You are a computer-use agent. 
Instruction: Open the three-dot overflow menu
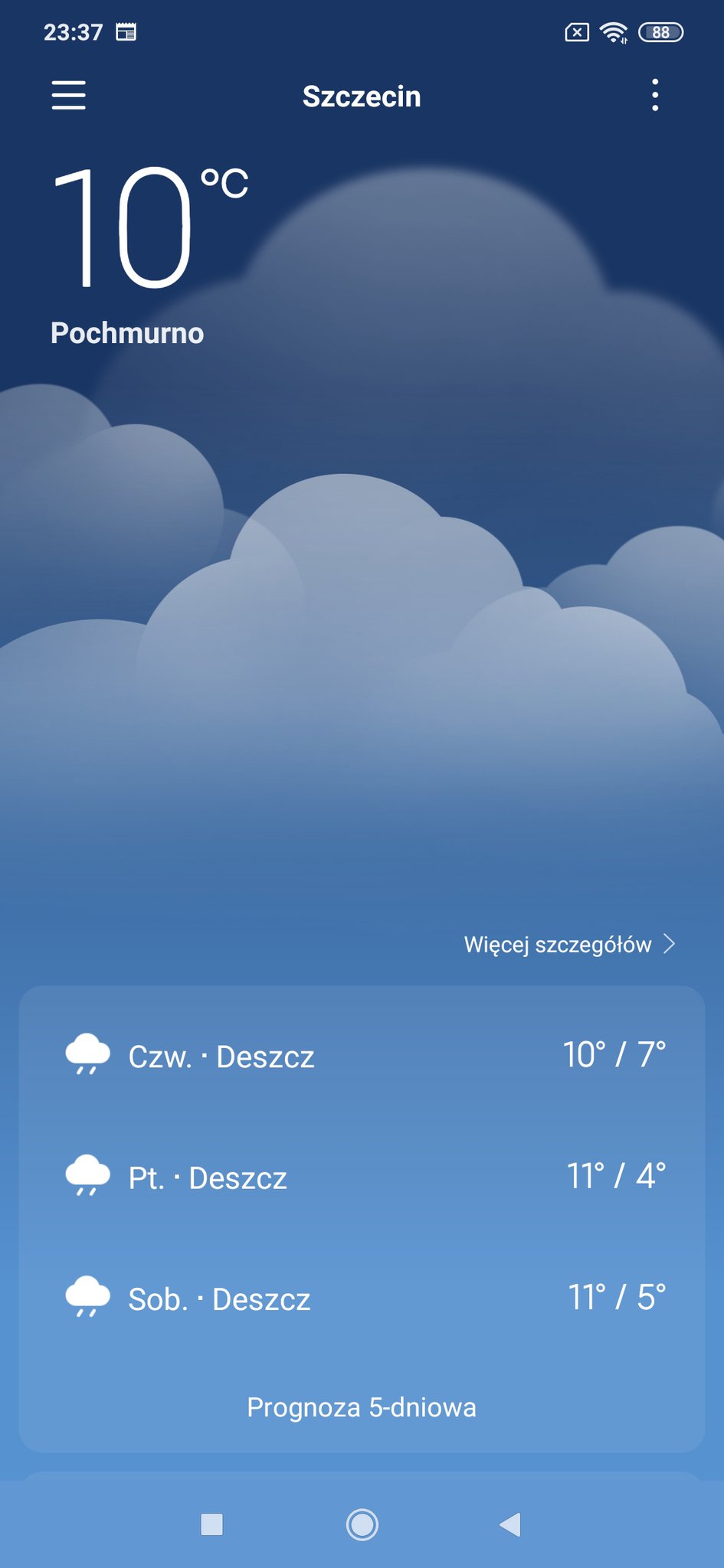pyautogui.click(x=654, y=96)
